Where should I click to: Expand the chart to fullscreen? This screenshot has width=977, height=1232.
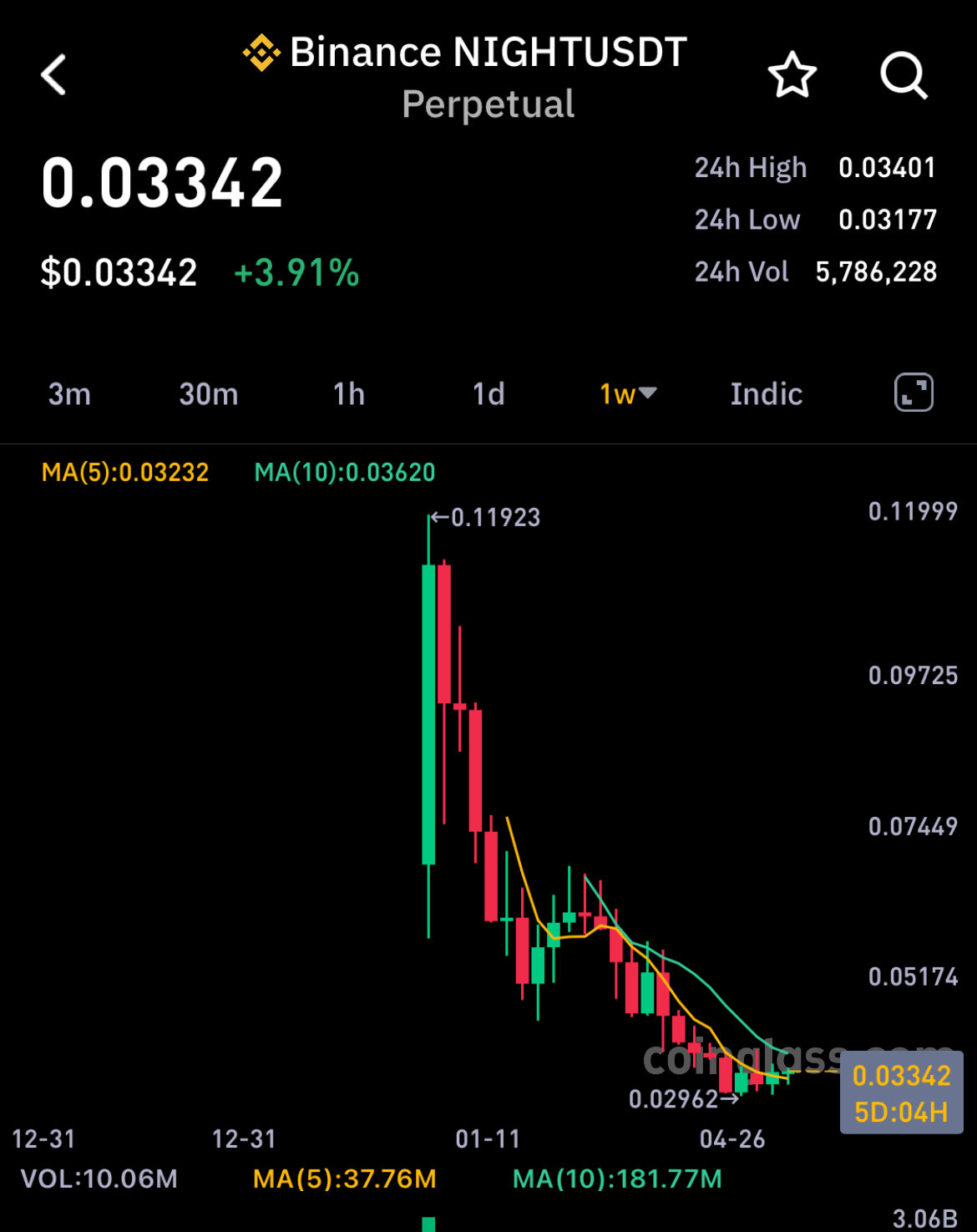(x=914, y=393)
